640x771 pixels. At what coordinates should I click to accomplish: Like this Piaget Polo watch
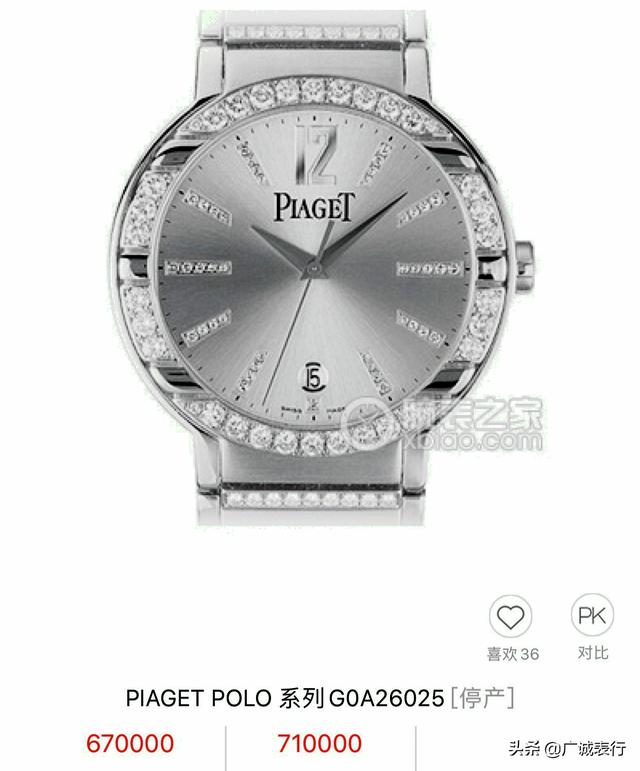point(511,617)
